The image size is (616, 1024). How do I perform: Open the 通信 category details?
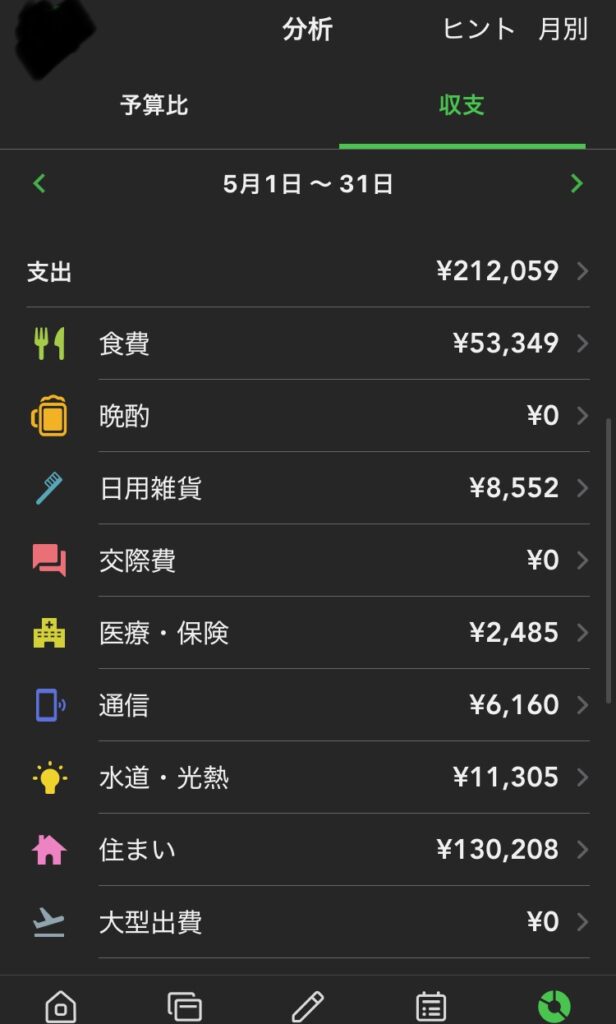308,705
